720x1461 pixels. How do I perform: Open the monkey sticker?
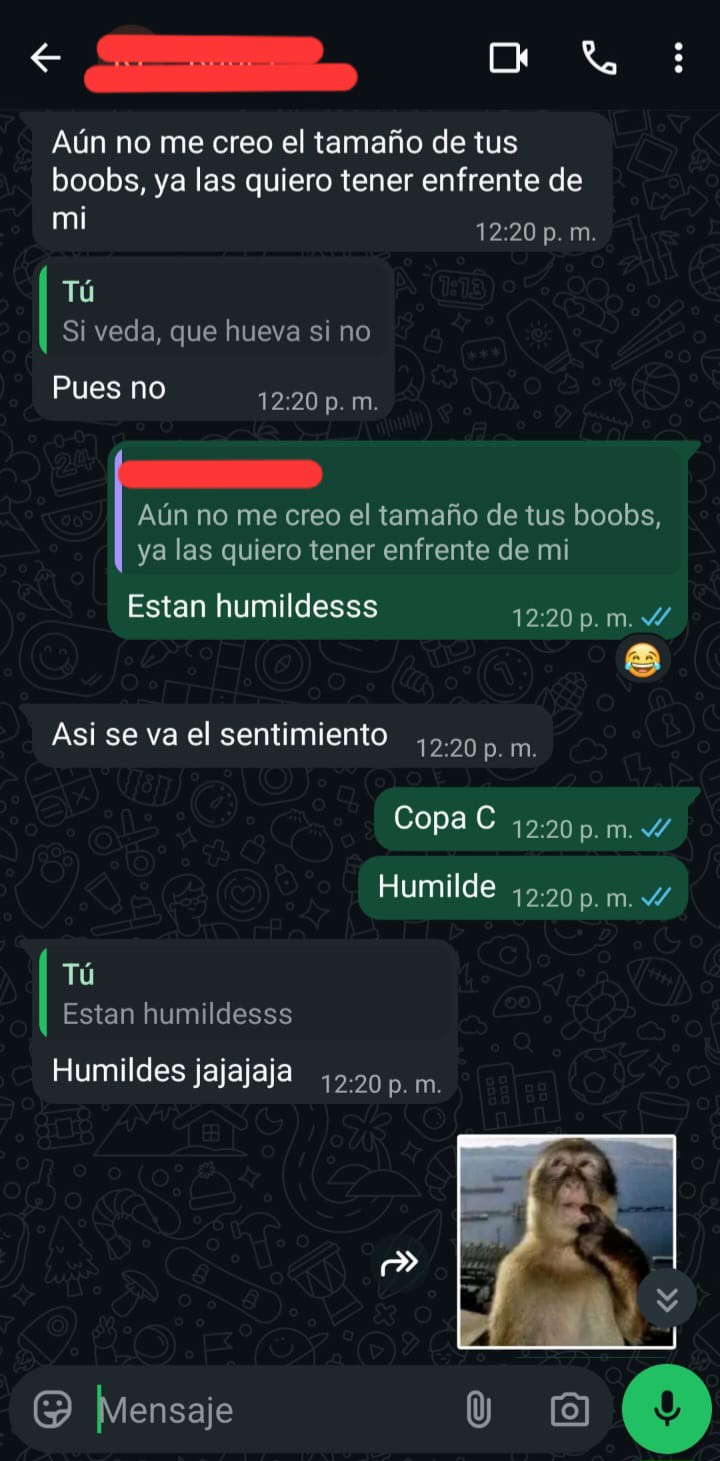560,1240
